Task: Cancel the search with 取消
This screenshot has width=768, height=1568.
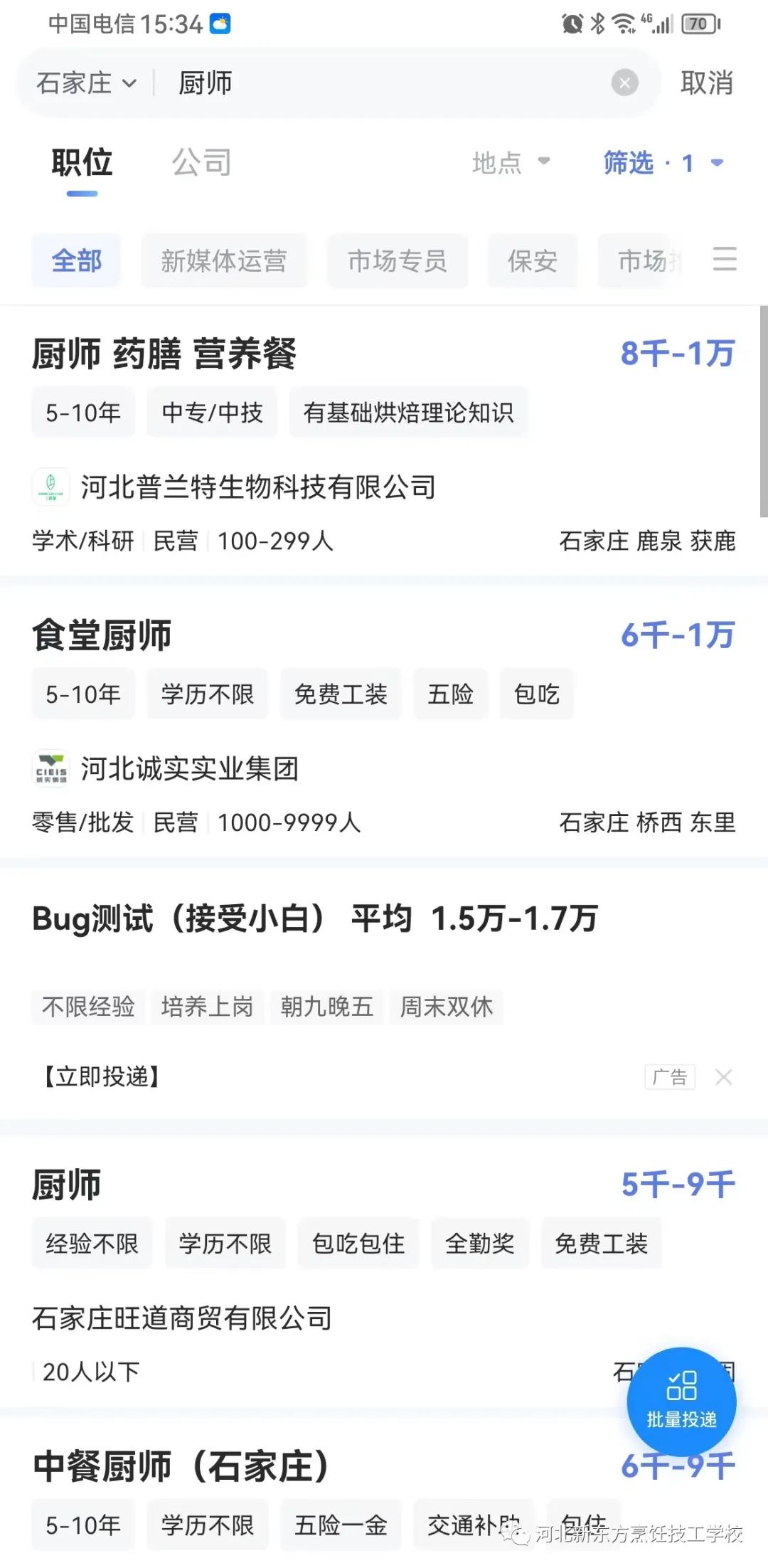Action: 706,83
